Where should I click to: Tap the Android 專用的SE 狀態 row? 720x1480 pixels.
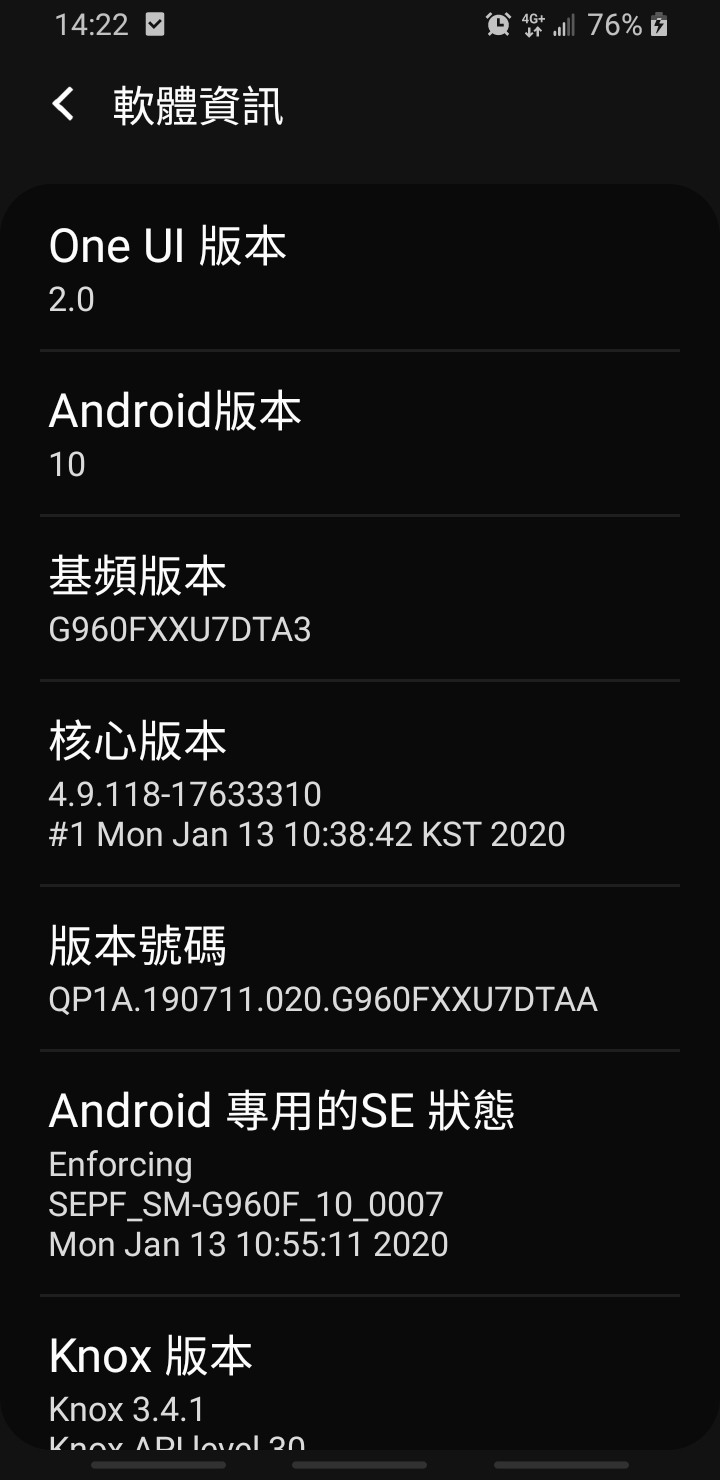(360, 1173)
